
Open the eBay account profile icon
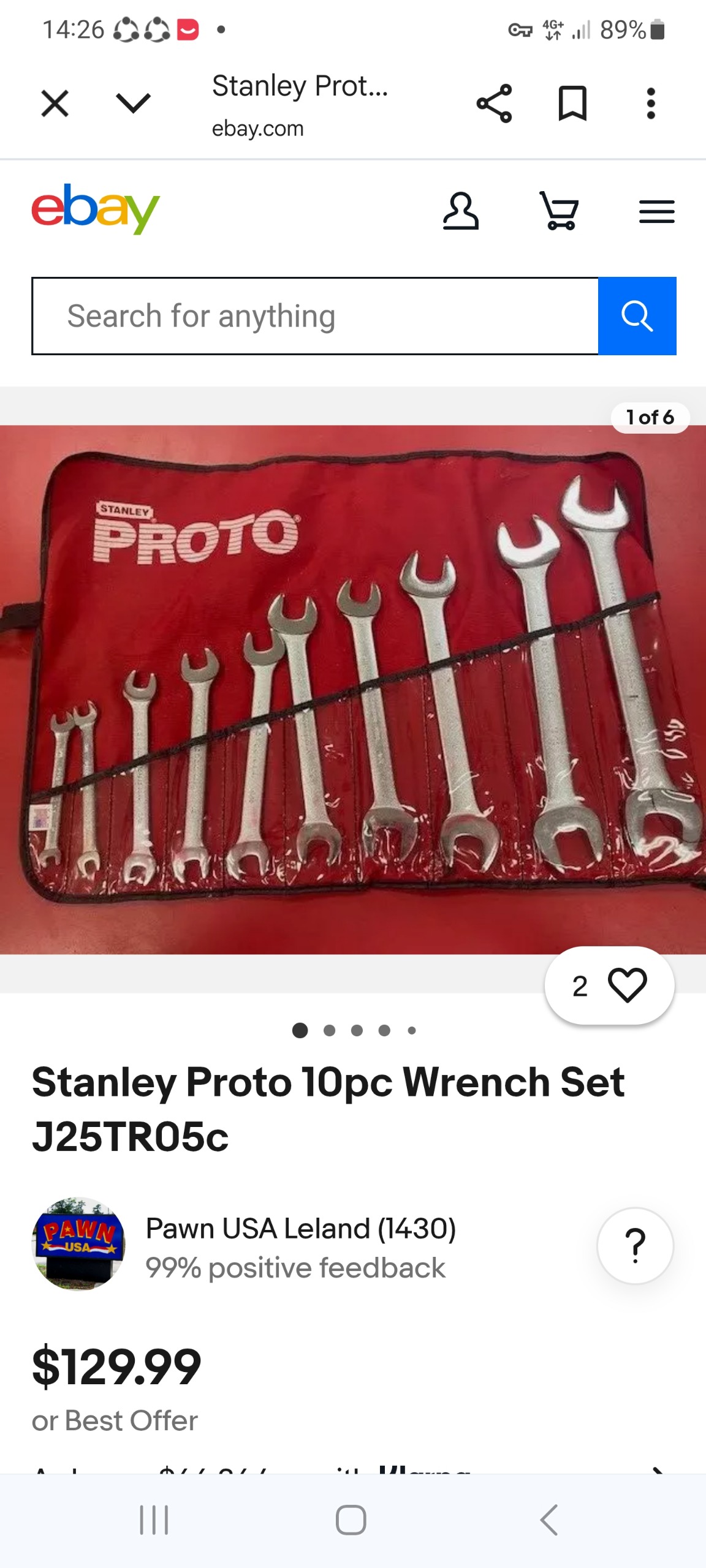(x=460, y=211)
